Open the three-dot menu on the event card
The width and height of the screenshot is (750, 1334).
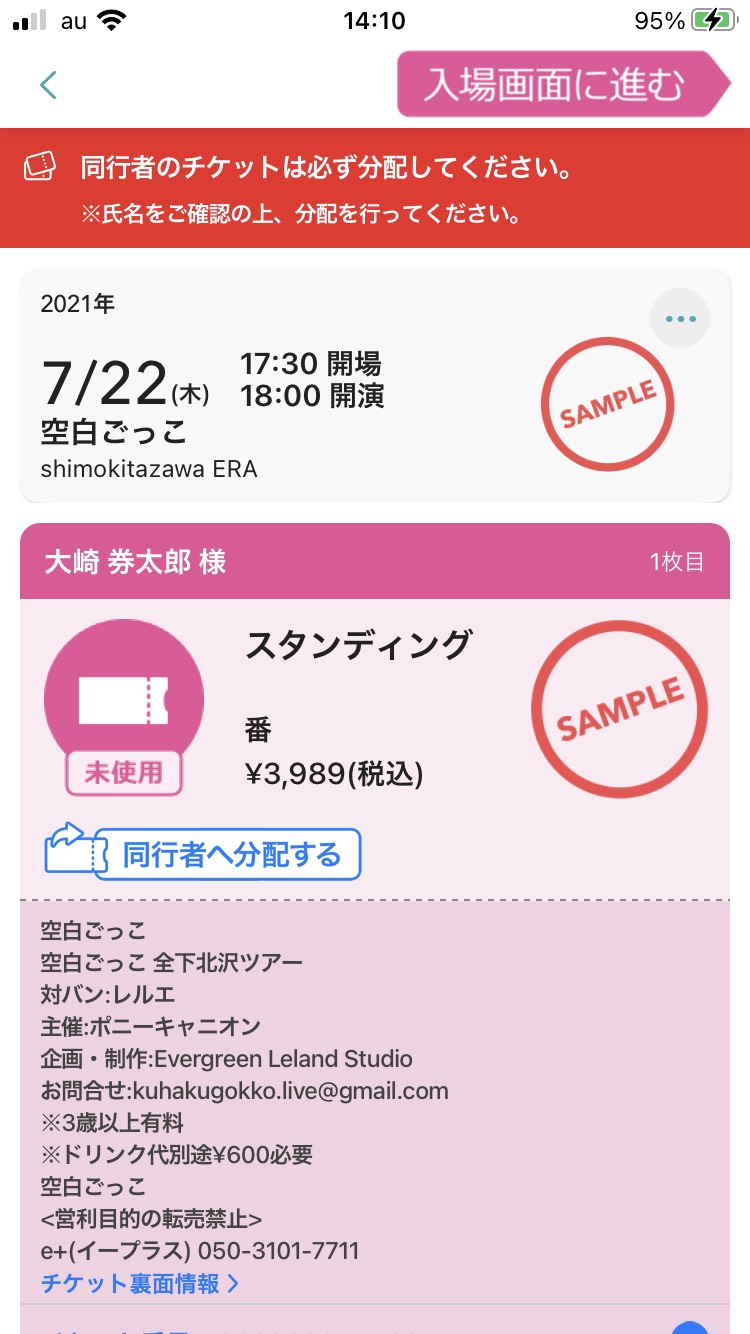coord(680,319)
